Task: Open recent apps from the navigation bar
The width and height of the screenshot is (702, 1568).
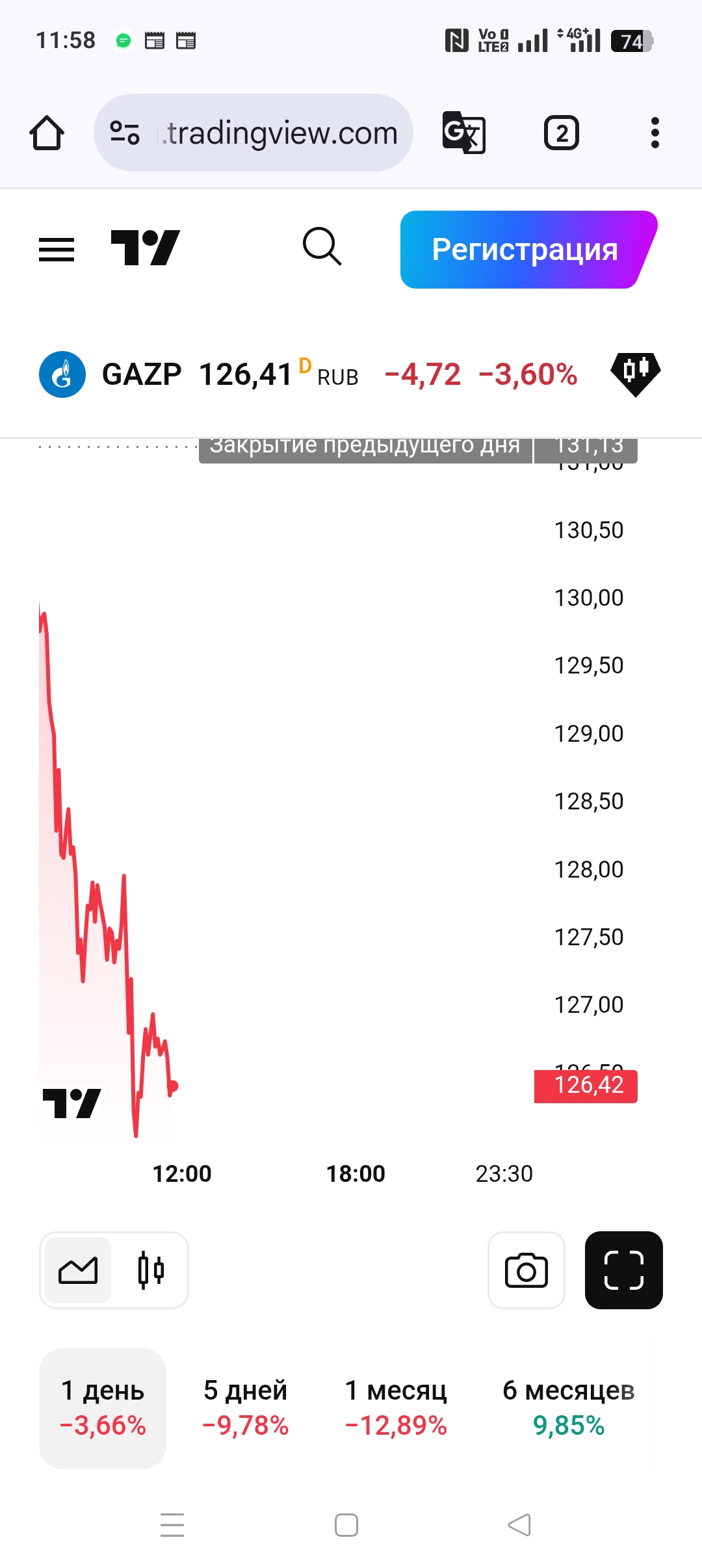Action: 172,1525
